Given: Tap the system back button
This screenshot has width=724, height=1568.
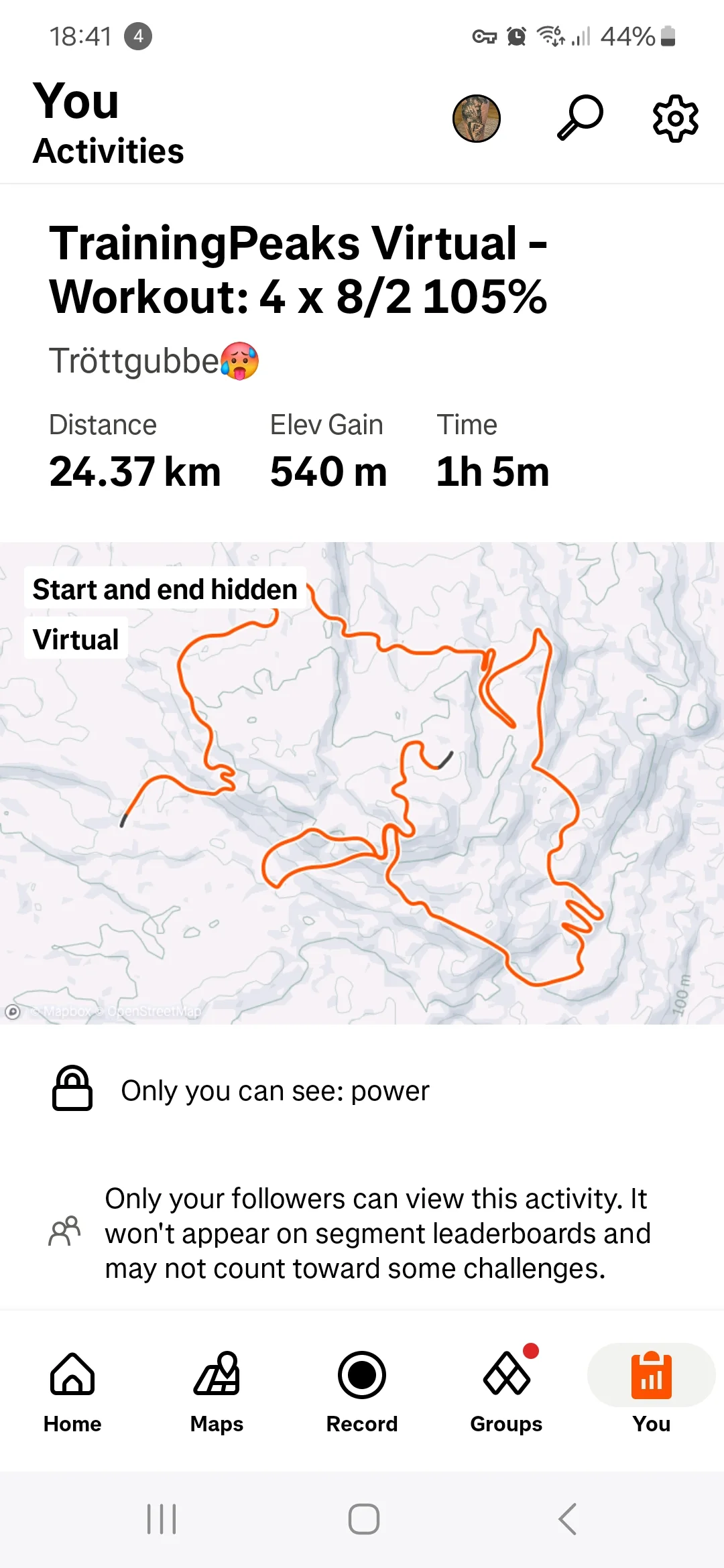Looking at the screenshot, I should point(567,1519).
